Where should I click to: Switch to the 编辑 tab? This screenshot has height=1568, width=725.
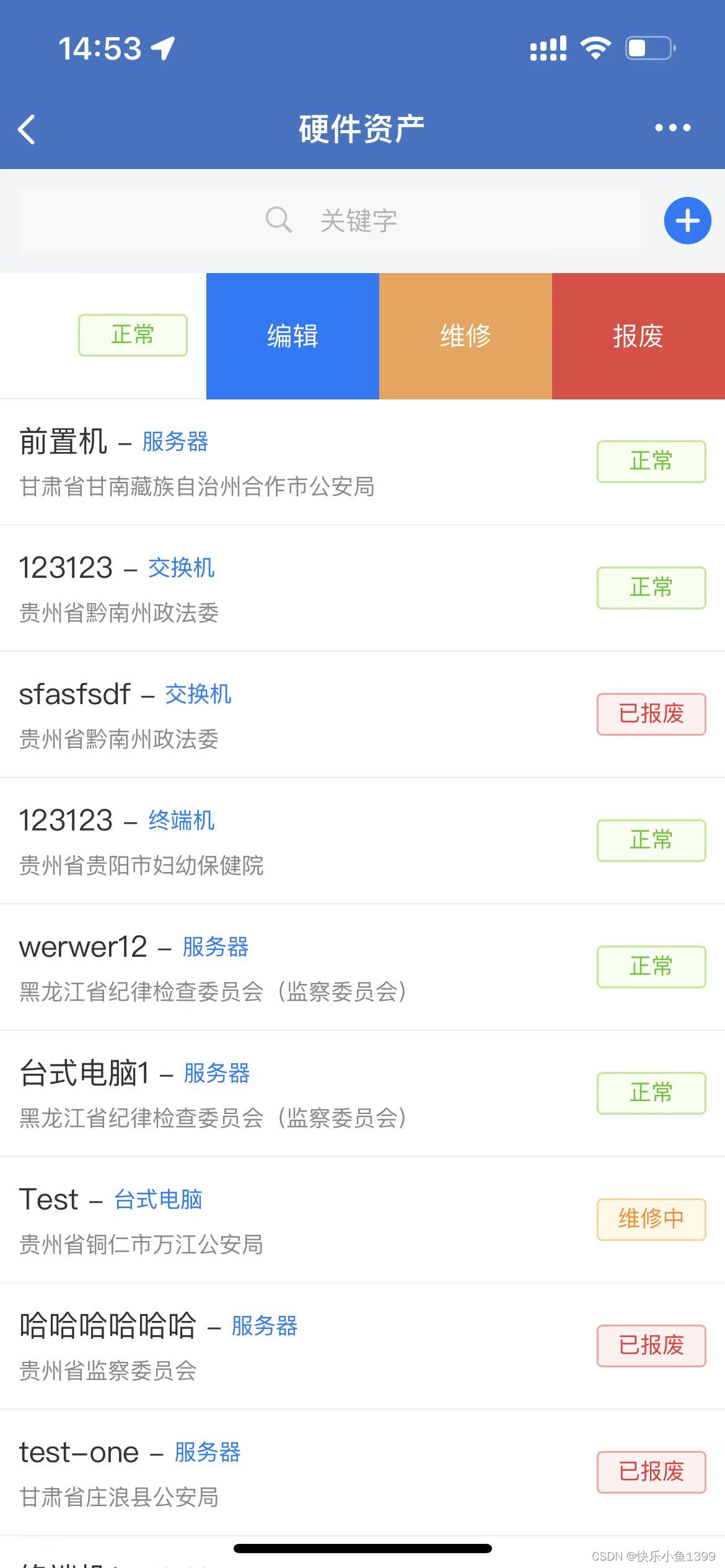(x=292, y=335)
